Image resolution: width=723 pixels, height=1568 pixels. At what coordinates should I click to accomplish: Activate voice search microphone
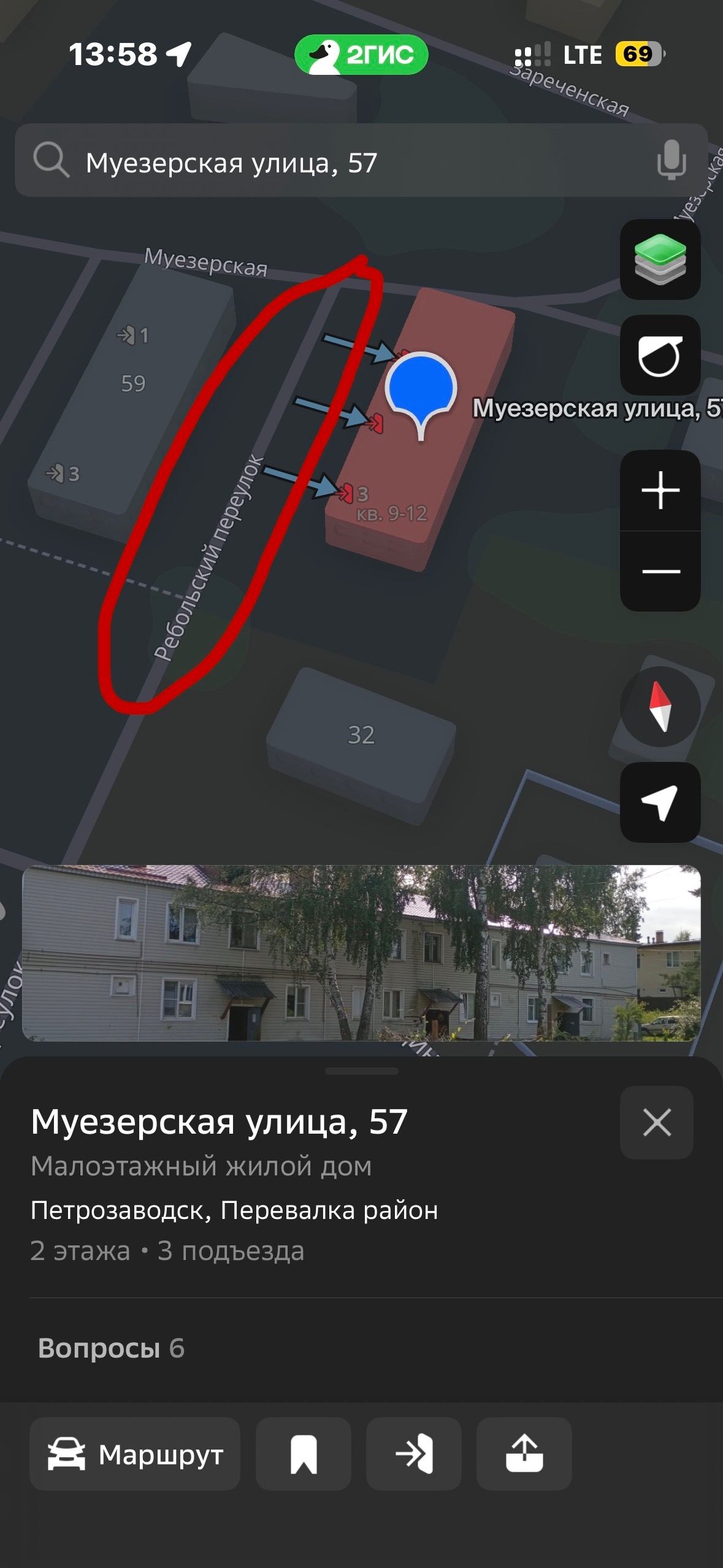(671, 160)
